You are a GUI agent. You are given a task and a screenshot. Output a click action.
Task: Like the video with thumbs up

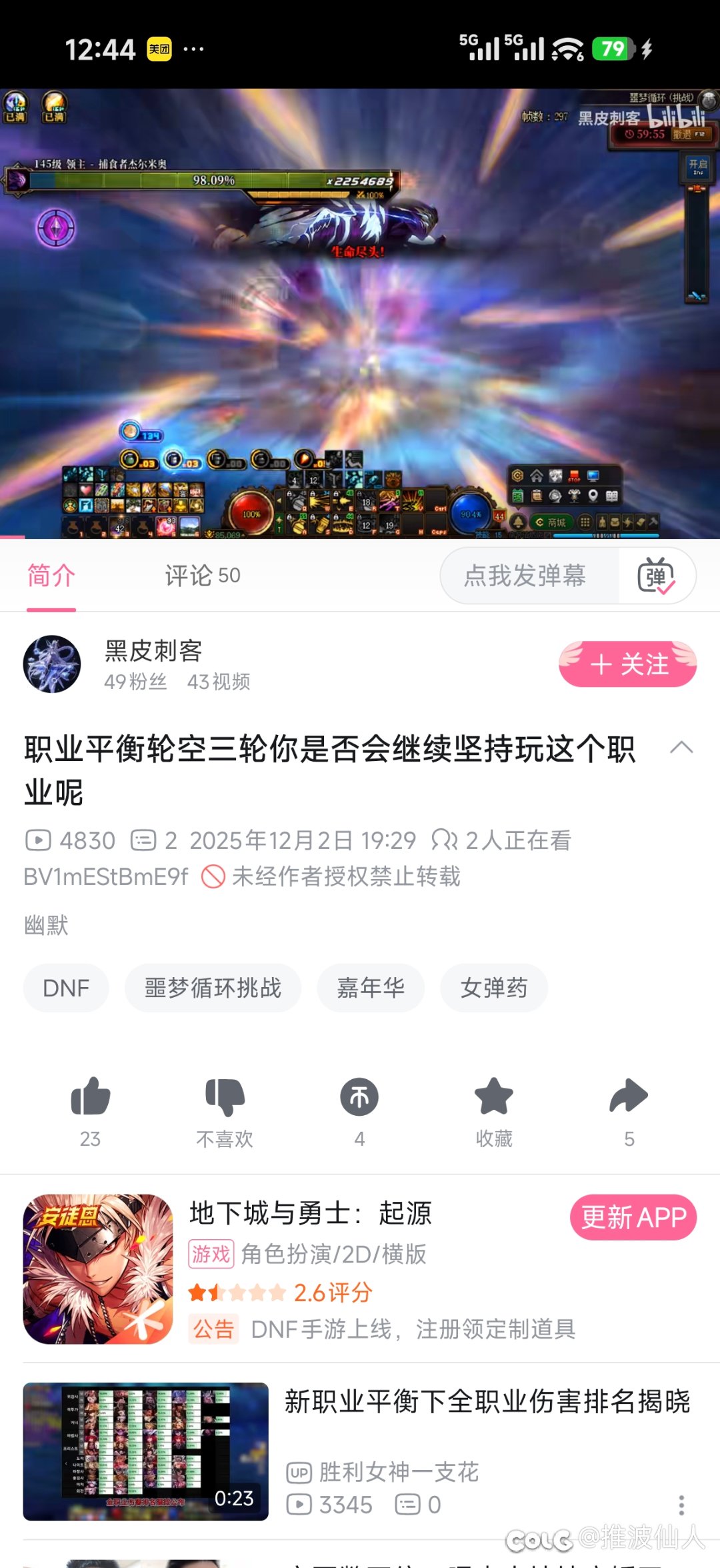click(90, 1097)
